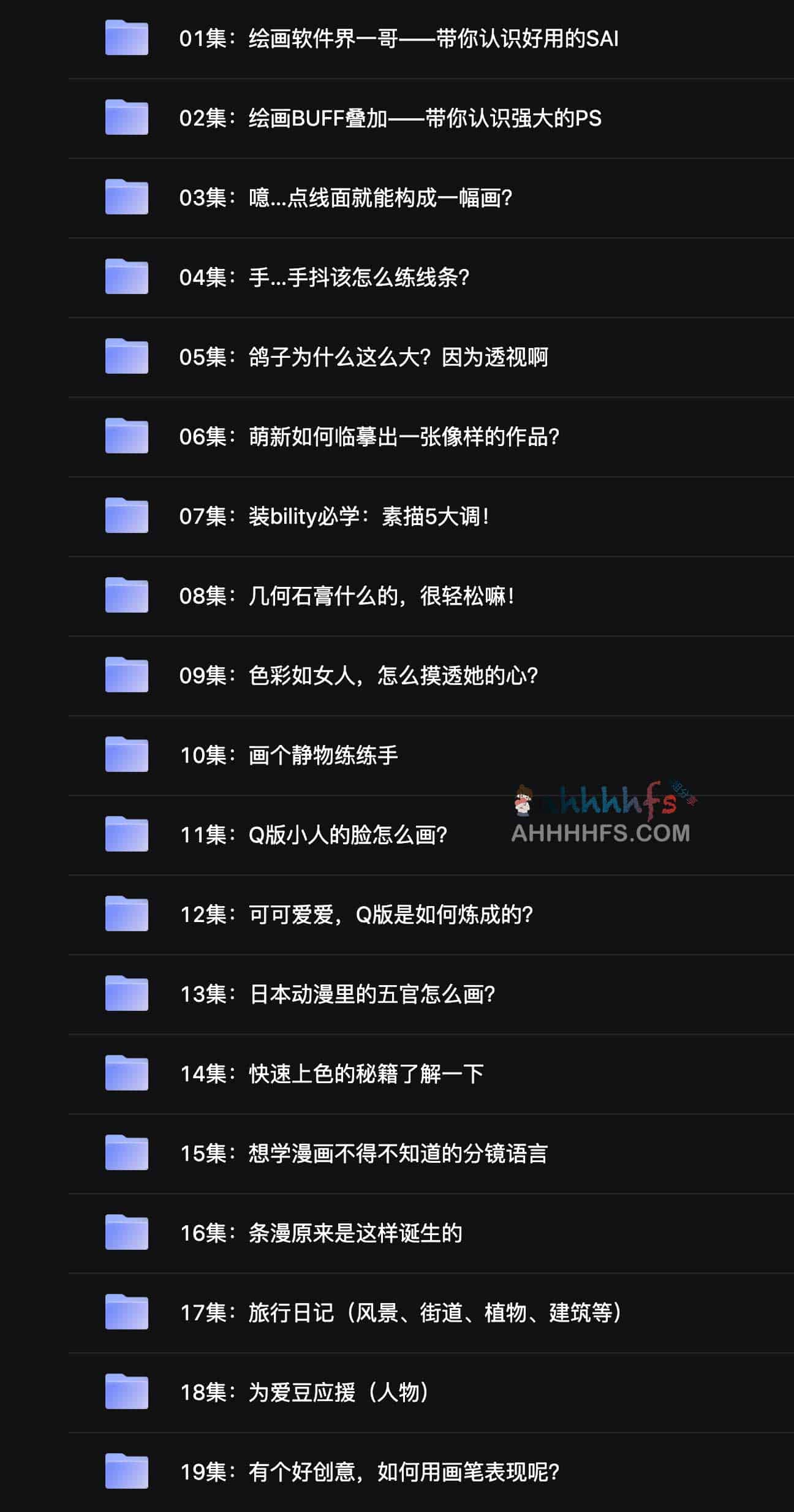The image size is (794, 1512).
Task: Open 14集 快速上色的秘籍 folder
Action: coord(331,1074)
